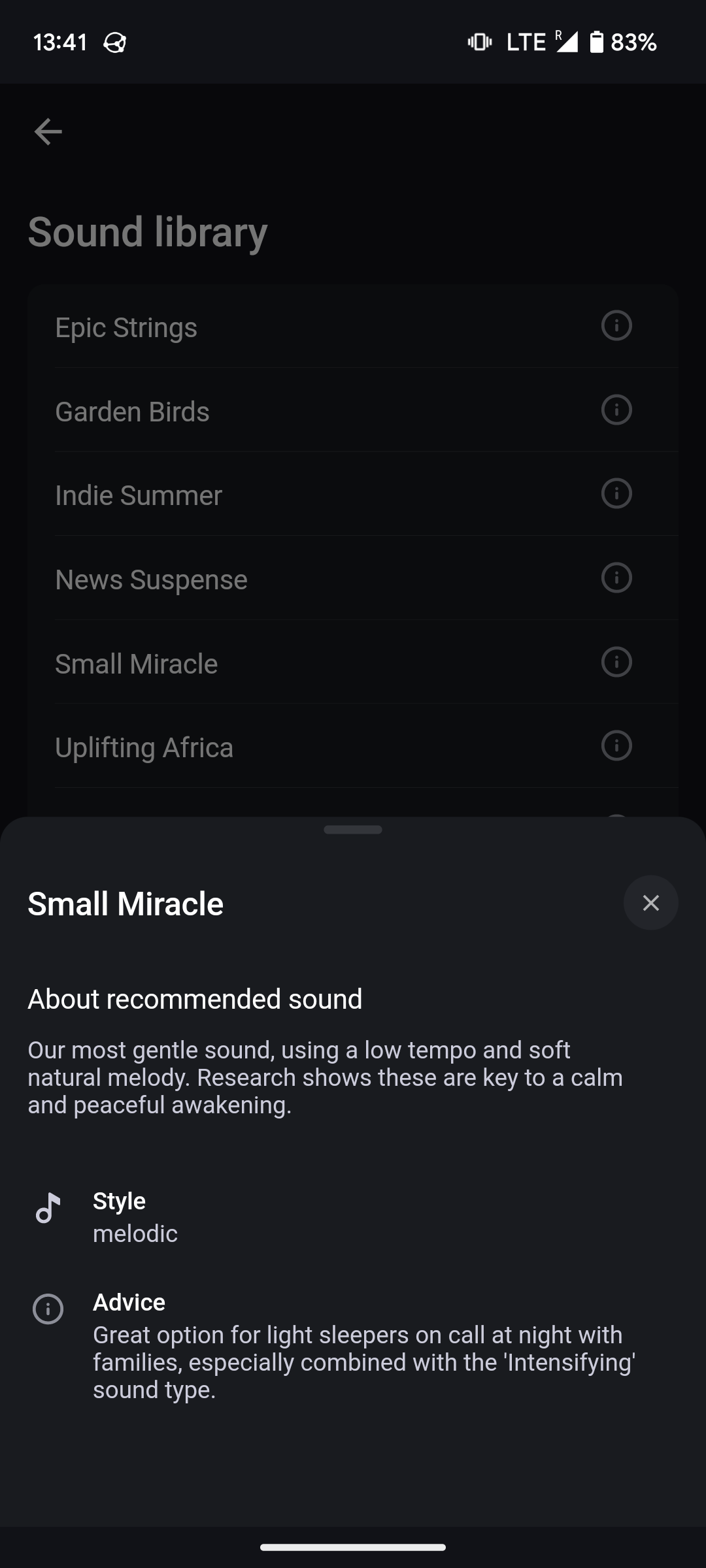706x1568 pixels.
Task: Select the Uplifting Africa sound
Action: 144,747
